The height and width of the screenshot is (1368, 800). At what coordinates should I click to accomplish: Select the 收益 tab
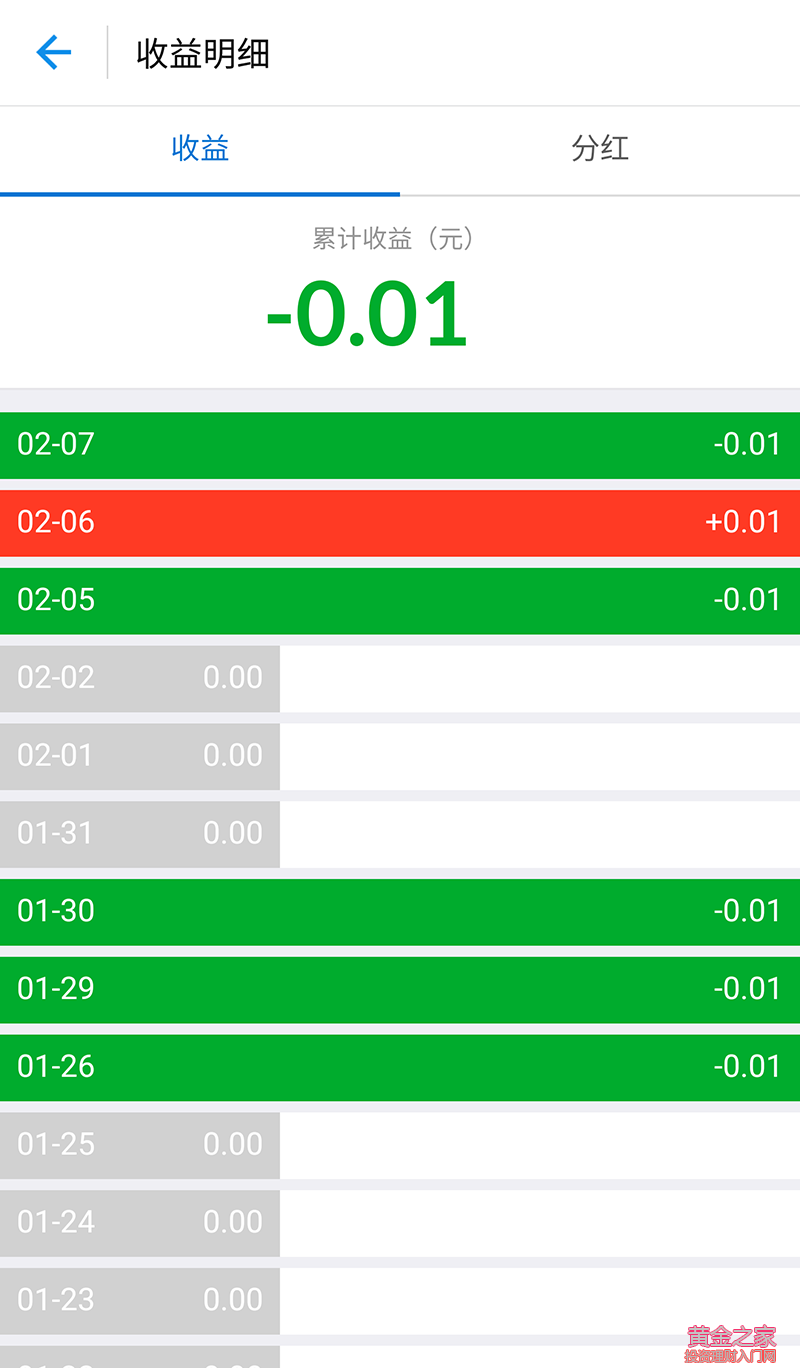[x=200, y=149]
